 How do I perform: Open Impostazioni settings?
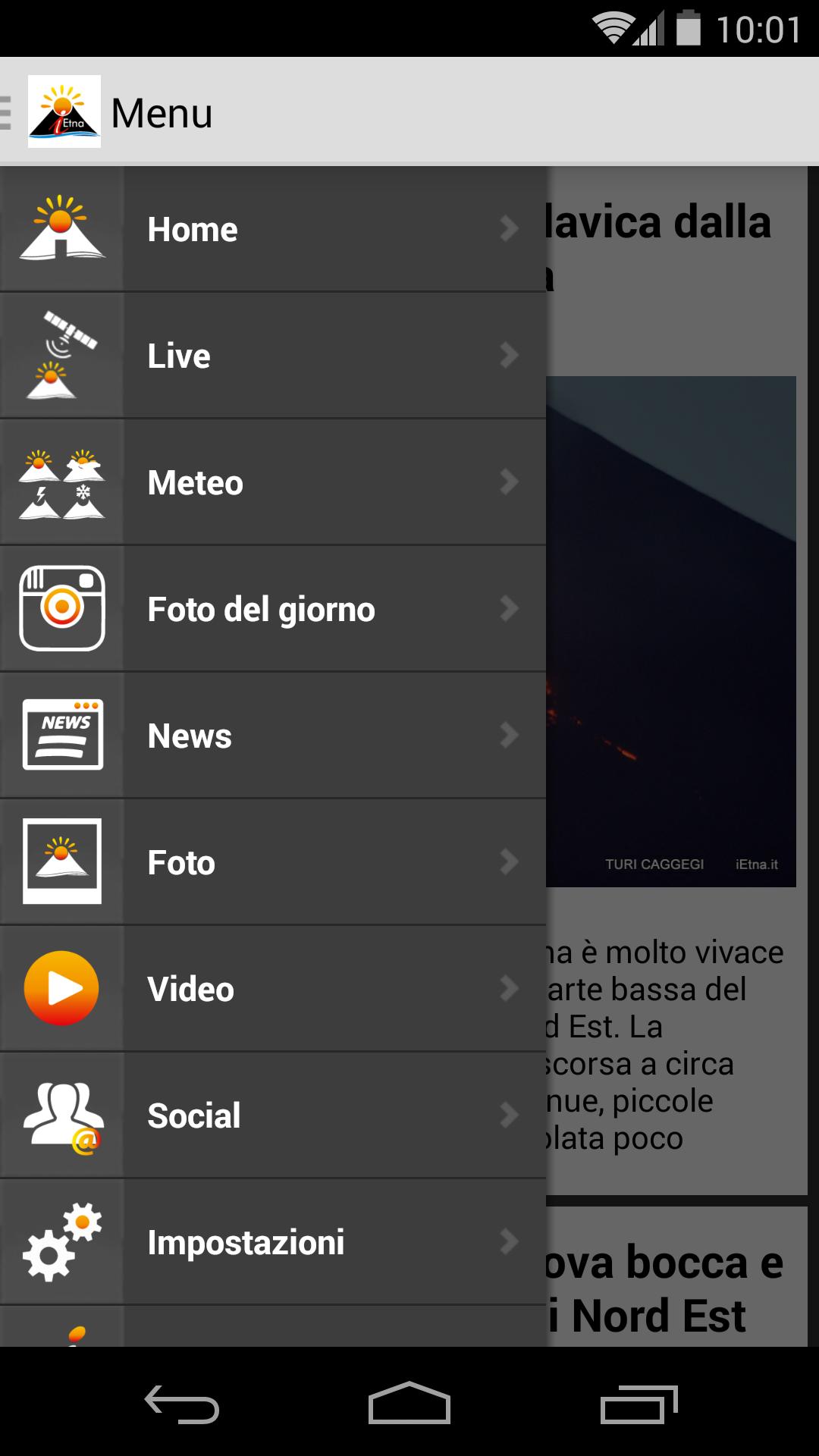[x=273, y=1242]
